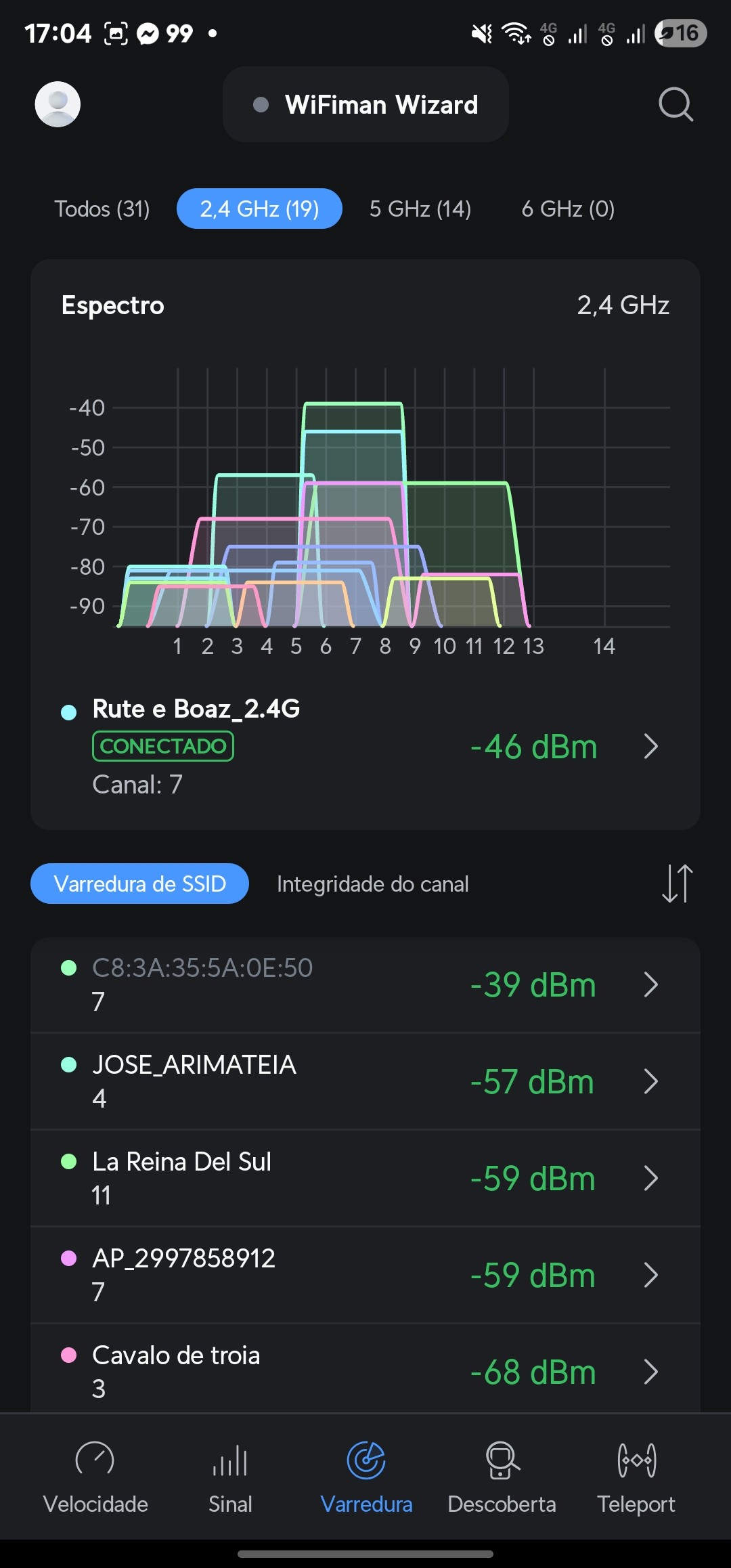Open AP_2997858912 network details
Screen dimensions: 731x1568
365,1275
